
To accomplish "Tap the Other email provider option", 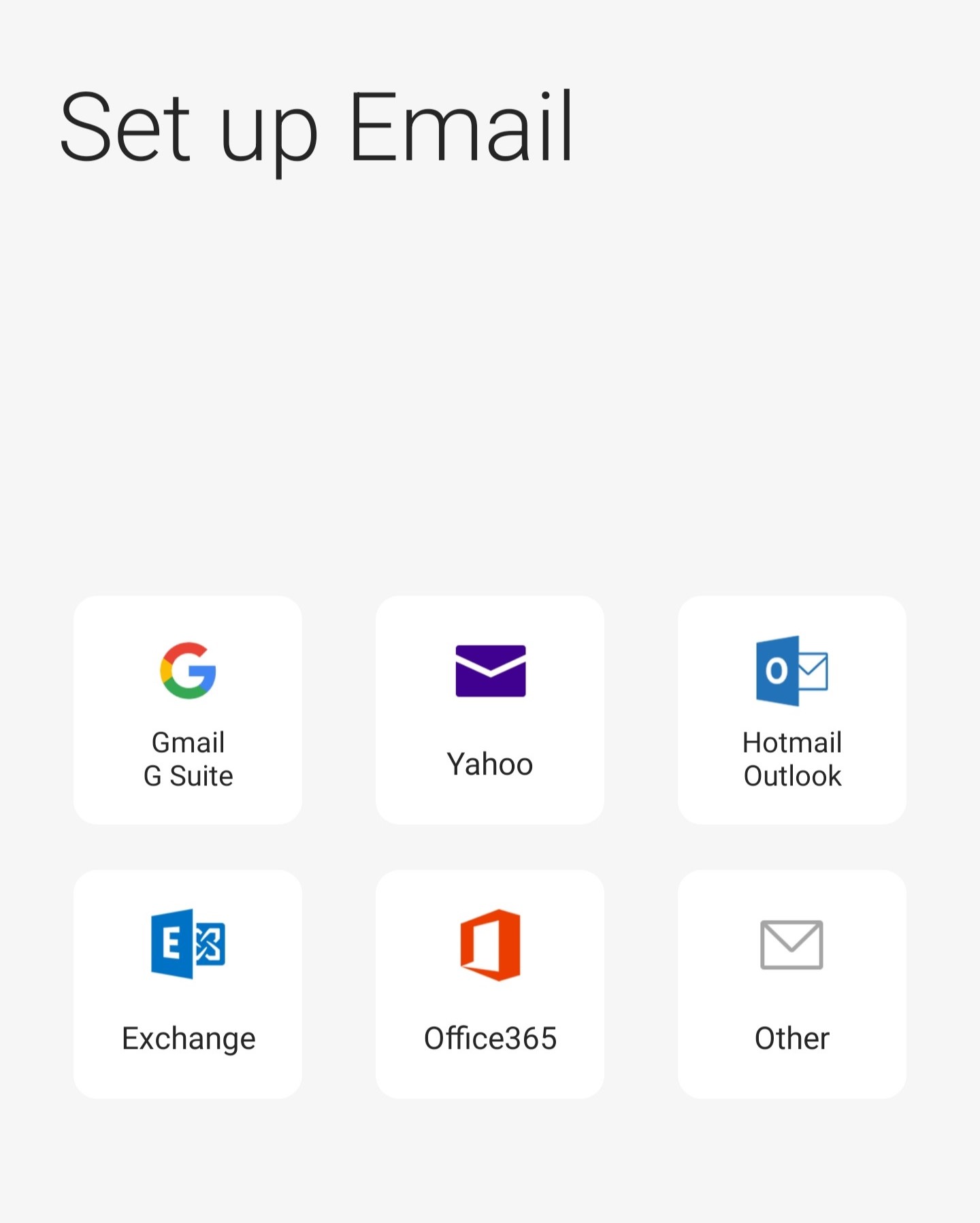I will [791, 983].
